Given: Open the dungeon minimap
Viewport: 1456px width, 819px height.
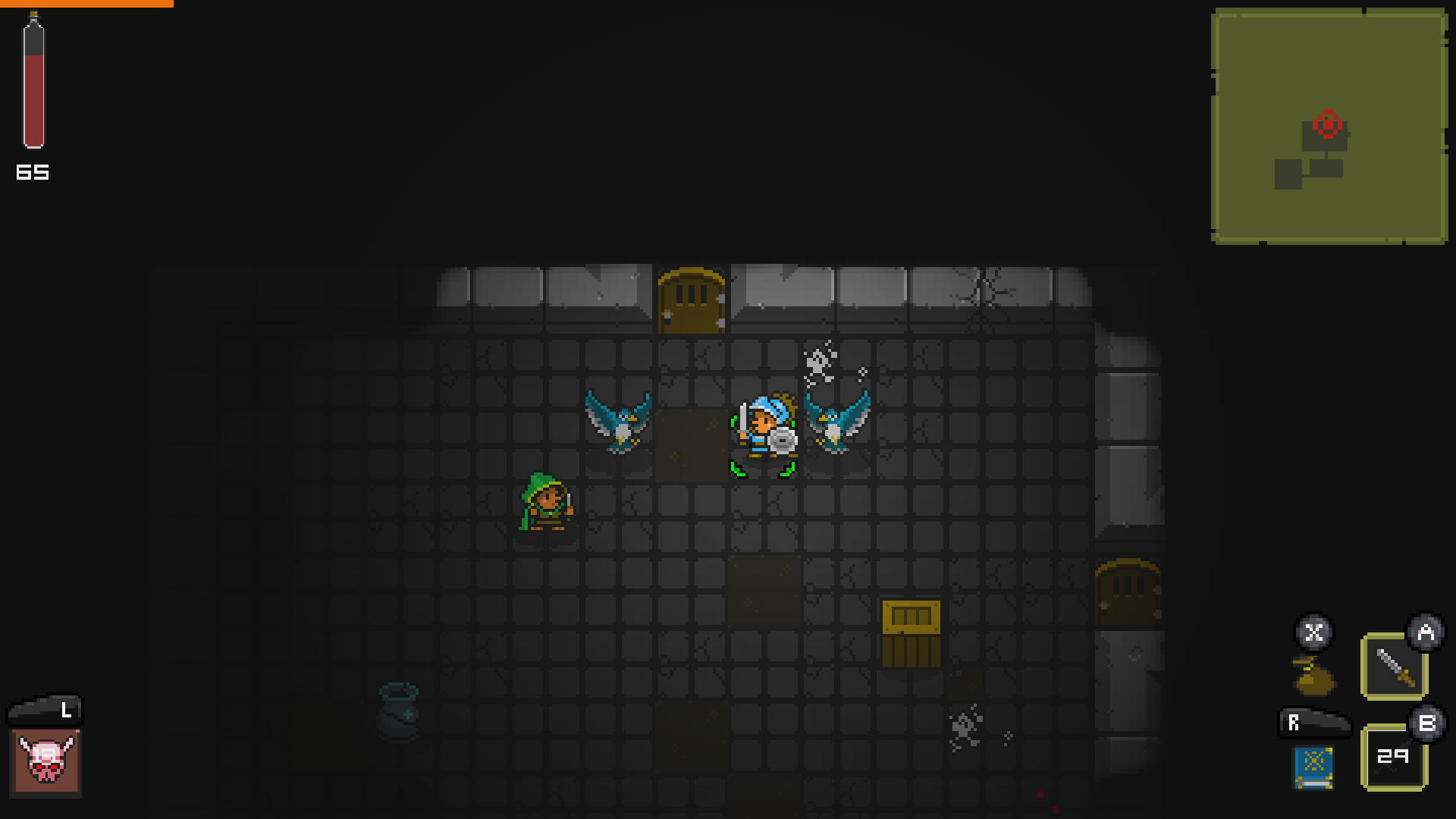Looking at the screenshot, I should point(1329,127).
